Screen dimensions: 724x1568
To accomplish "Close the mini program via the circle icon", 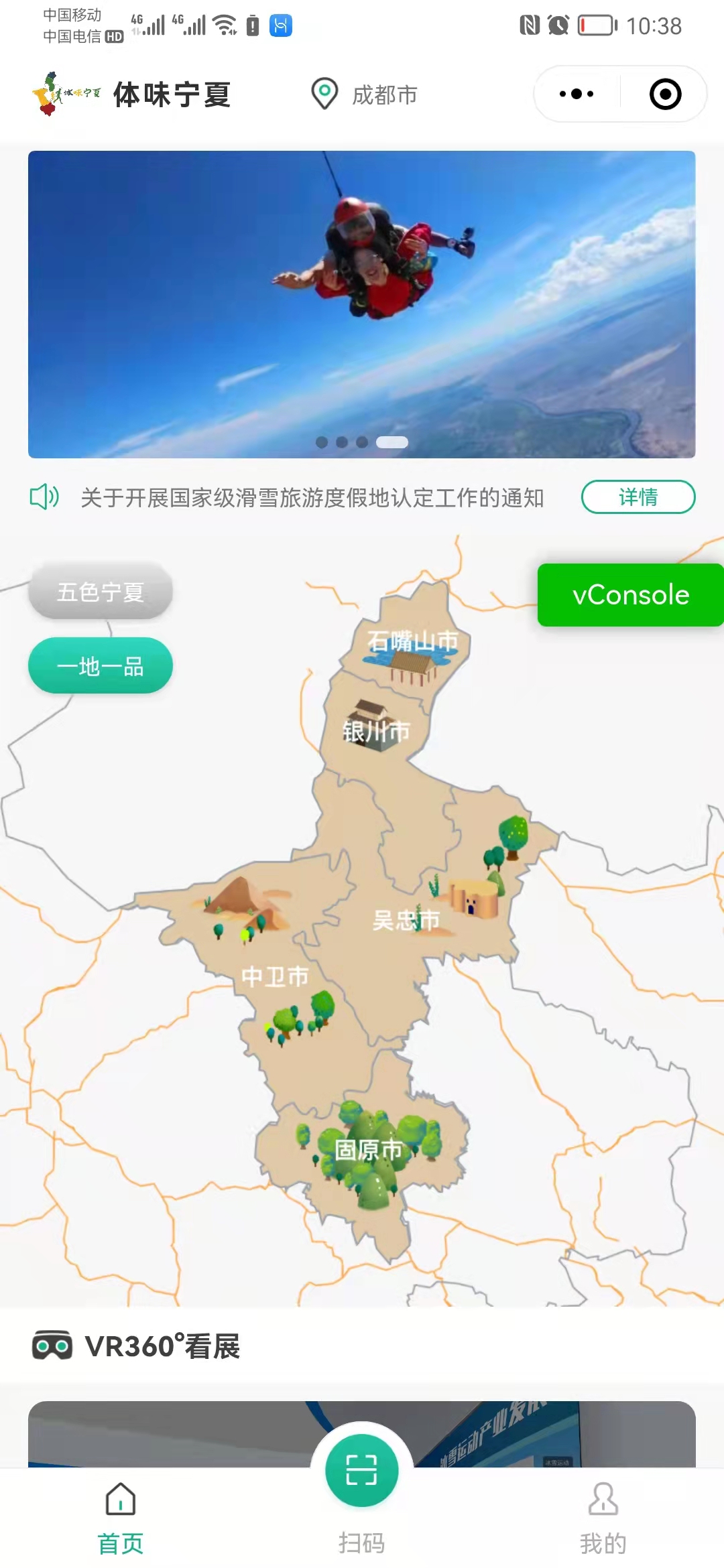I will pyautogui.click(x=665, y=94).
